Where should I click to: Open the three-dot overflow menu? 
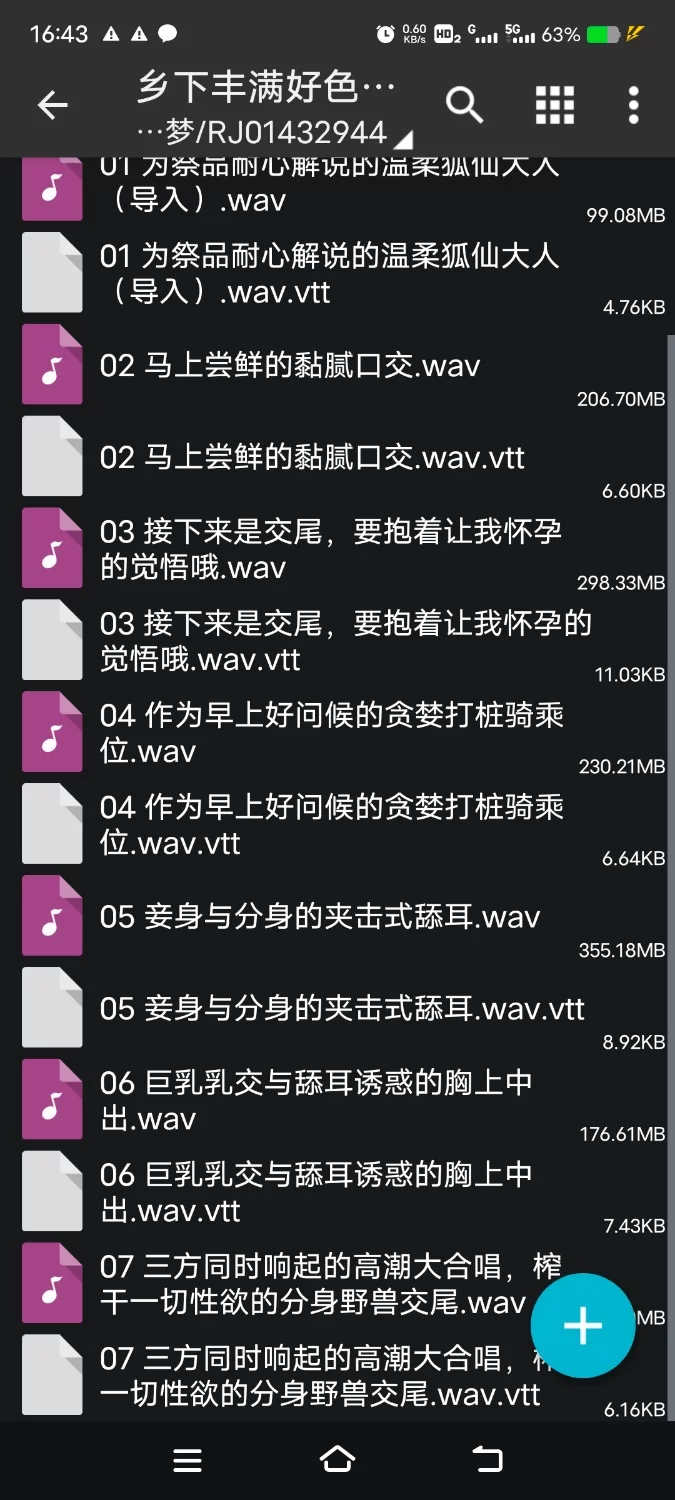(x=633, y=105)
